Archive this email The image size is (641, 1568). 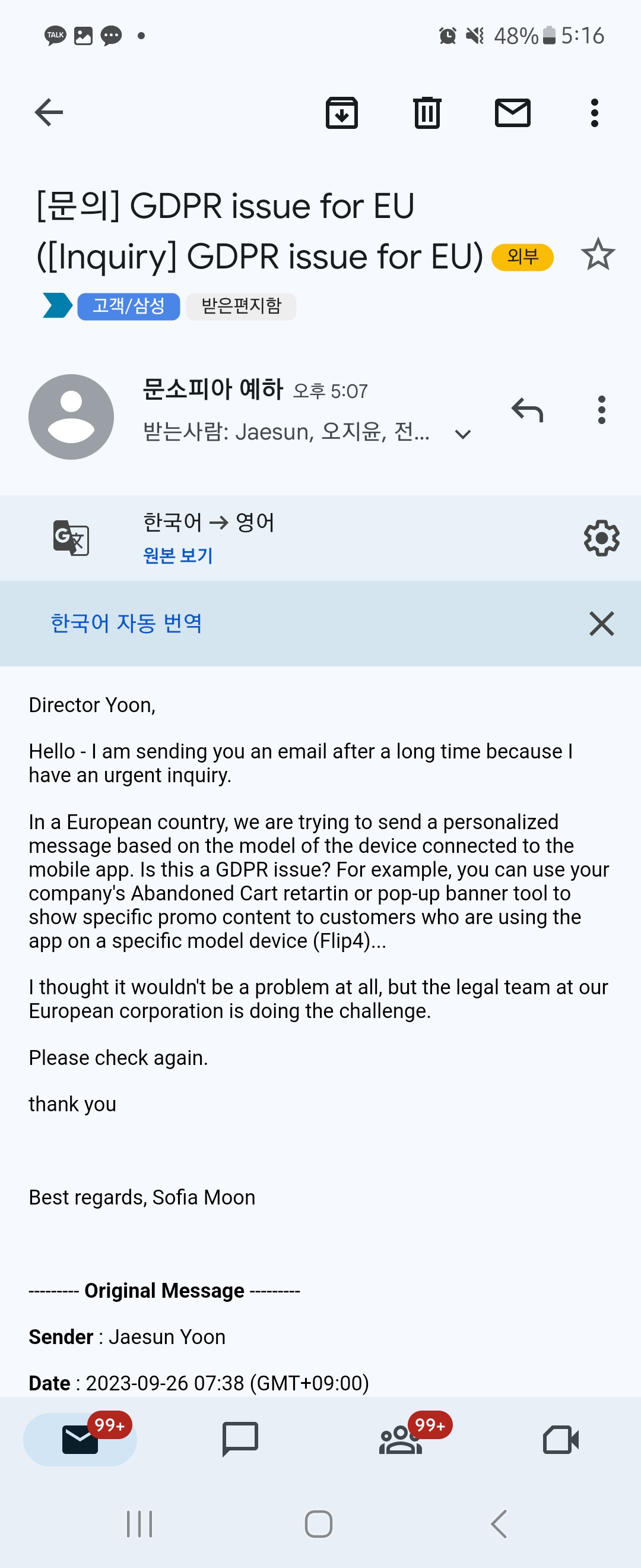tap(342, 113)
